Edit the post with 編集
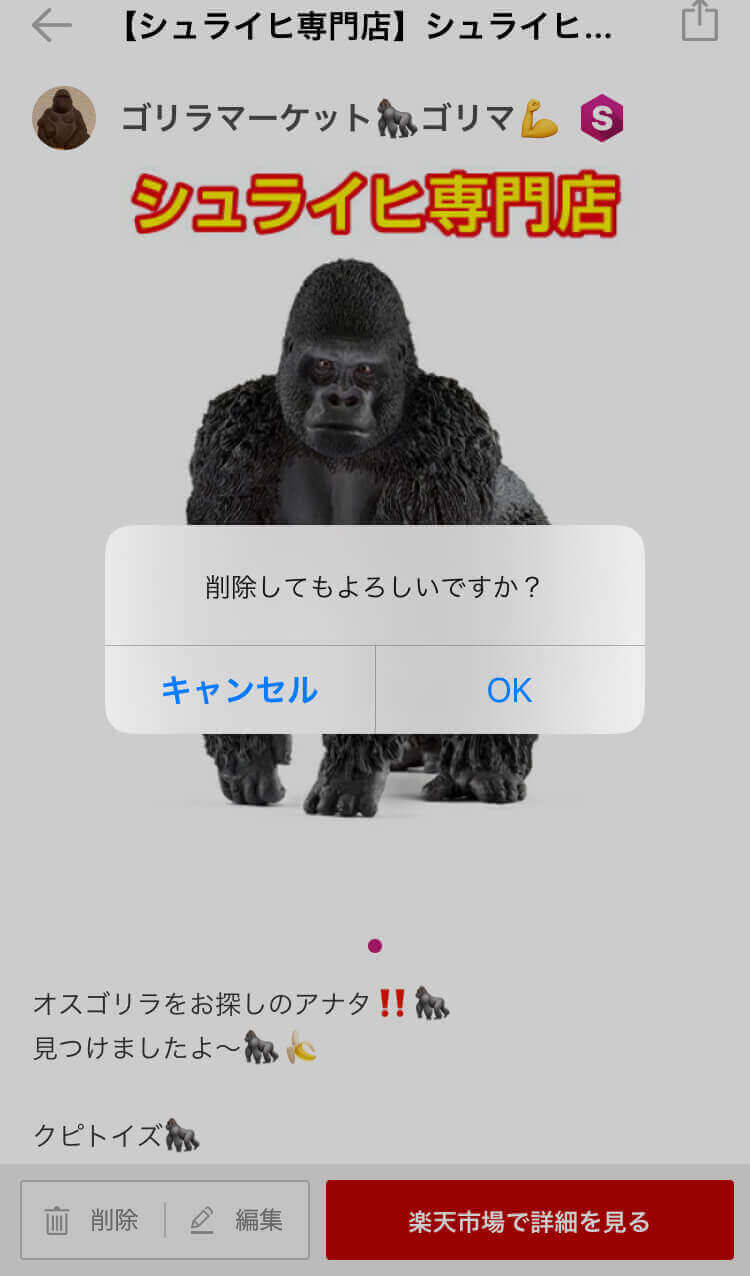The image size is (750, 1276). (238, 1220)
